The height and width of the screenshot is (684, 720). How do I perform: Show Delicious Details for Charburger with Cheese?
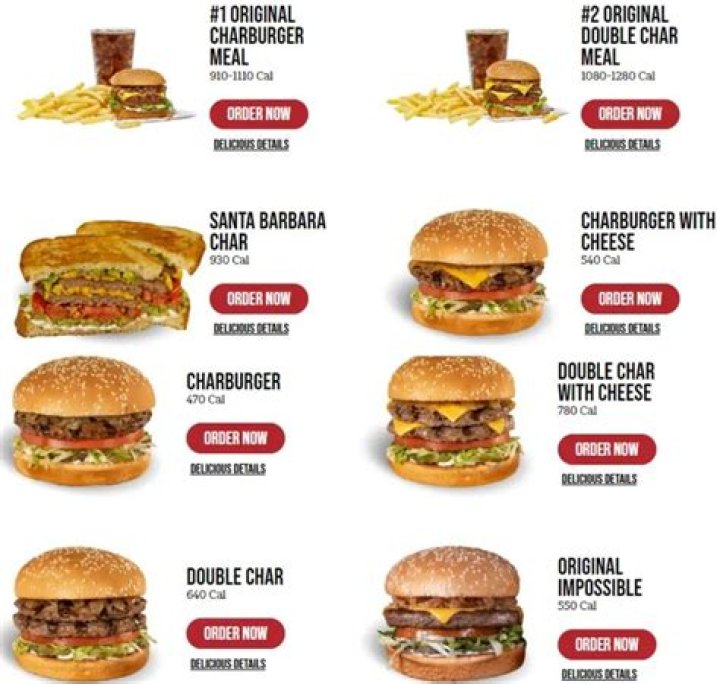coord(622,329)
